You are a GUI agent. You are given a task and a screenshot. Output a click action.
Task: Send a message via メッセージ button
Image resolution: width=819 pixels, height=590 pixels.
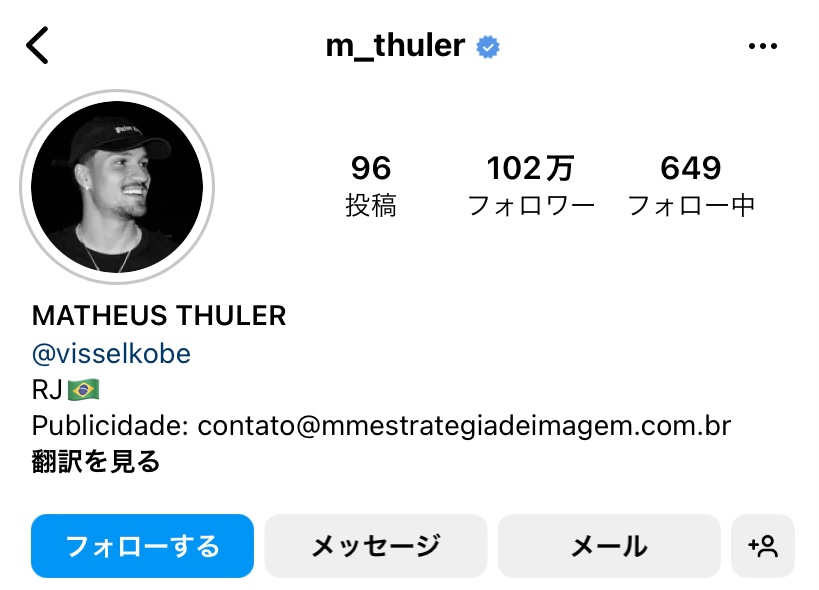[375, 546]
